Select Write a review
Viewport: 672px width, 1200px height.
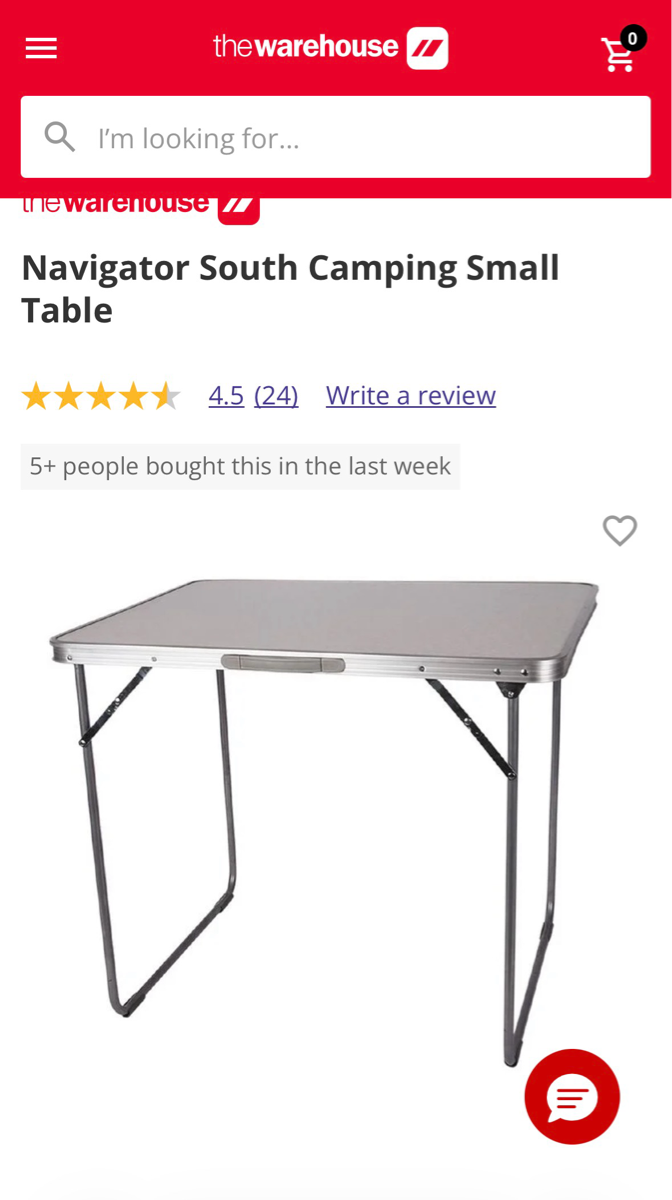coord(410,396)
